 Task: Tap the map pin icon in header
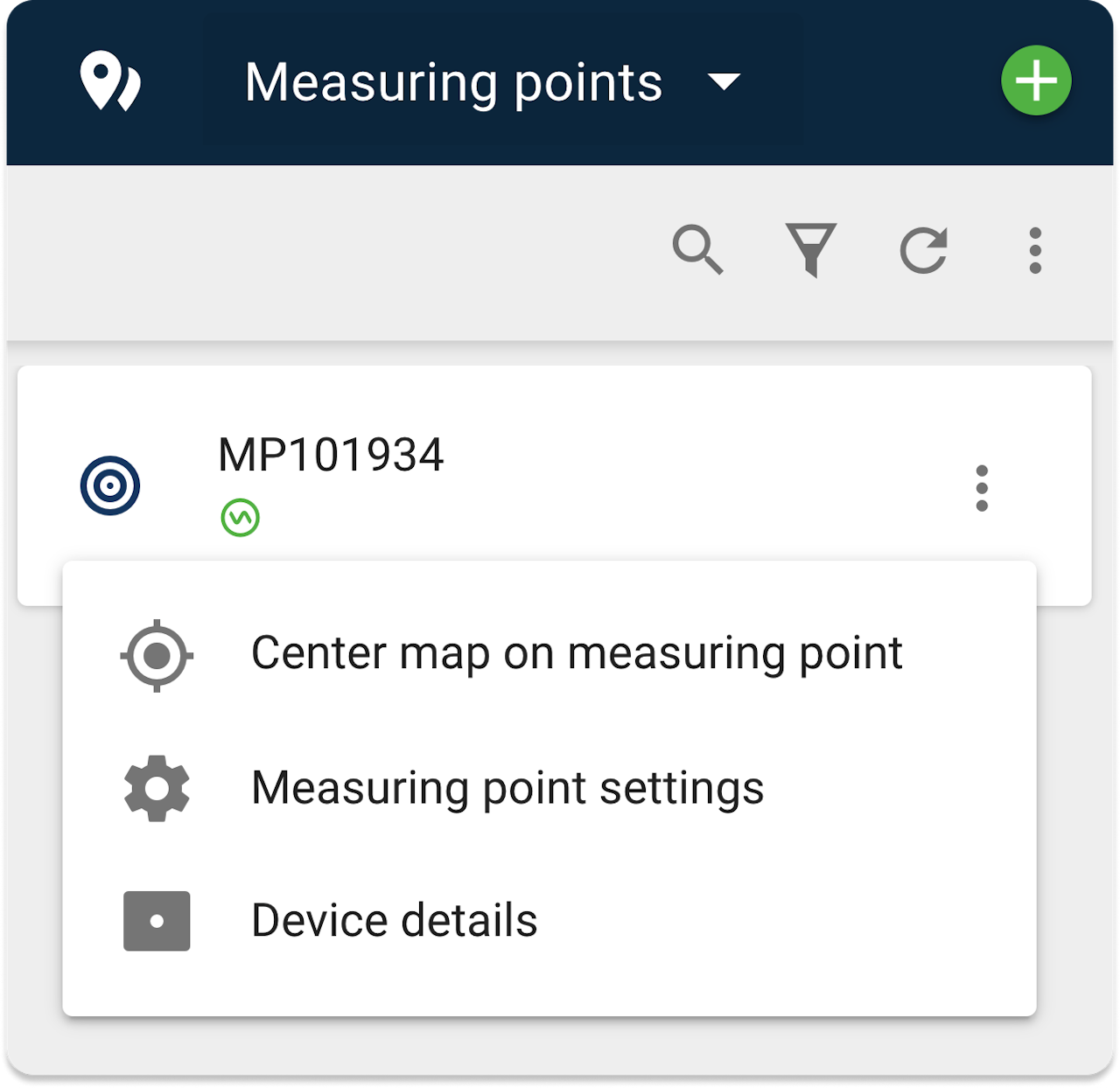point(110,81)
